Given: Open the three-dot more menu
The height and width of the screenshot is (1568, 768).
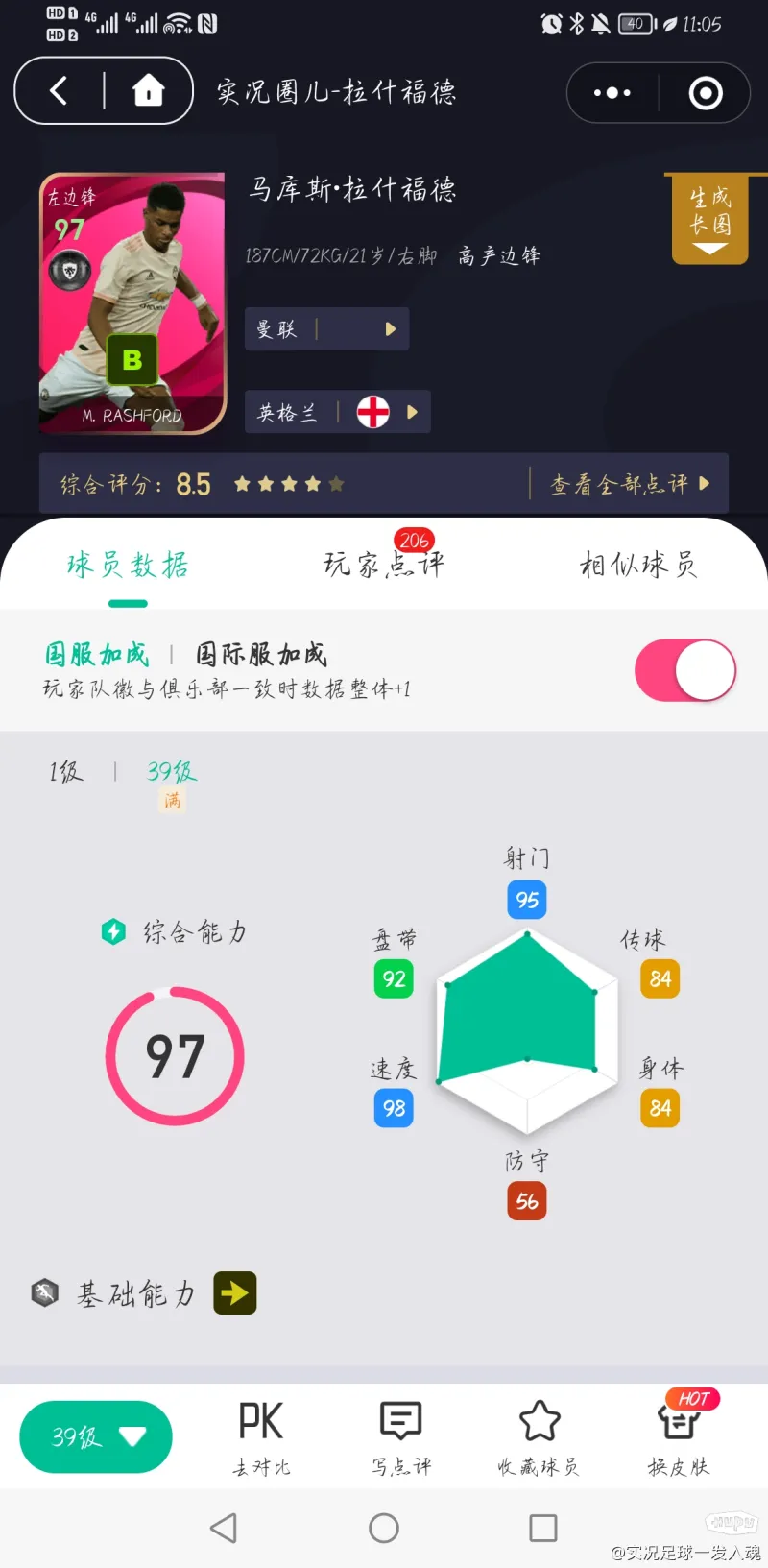Looking at the screenshot, I should click(x=612, y=93).
